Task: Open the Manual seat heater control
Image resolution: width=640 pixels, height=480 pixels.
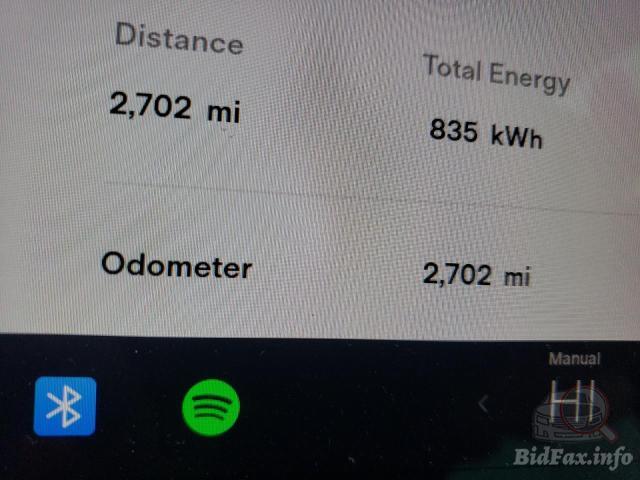Action: [573, 398]
